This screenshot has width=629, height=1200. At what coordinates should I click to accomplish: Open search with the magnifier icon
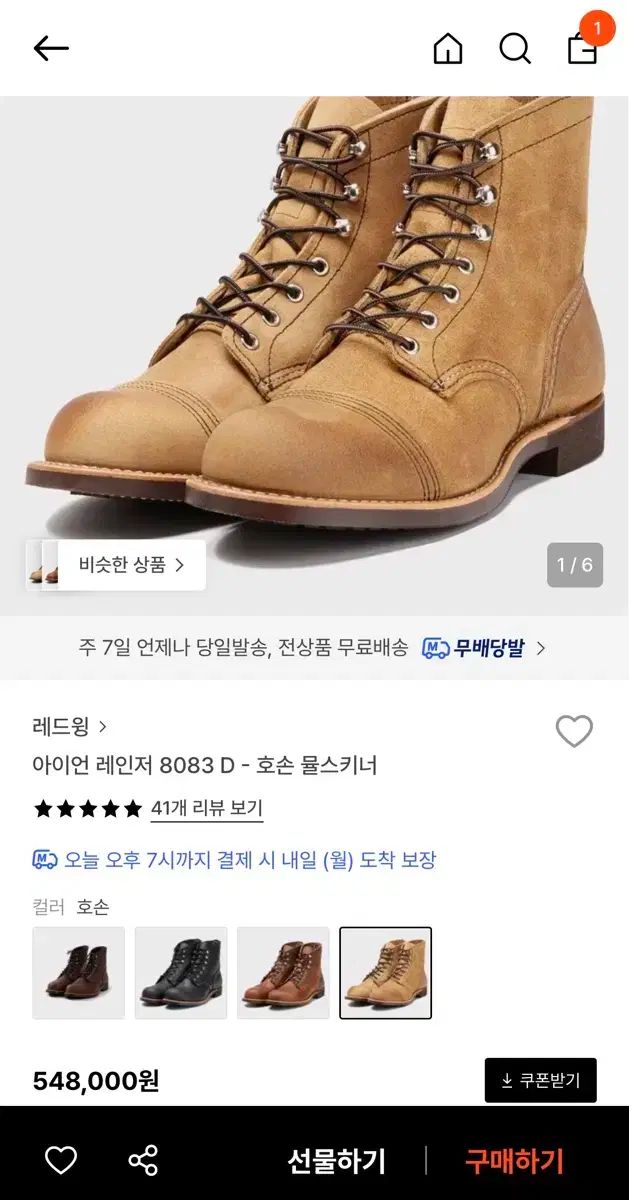pos(514,48)
